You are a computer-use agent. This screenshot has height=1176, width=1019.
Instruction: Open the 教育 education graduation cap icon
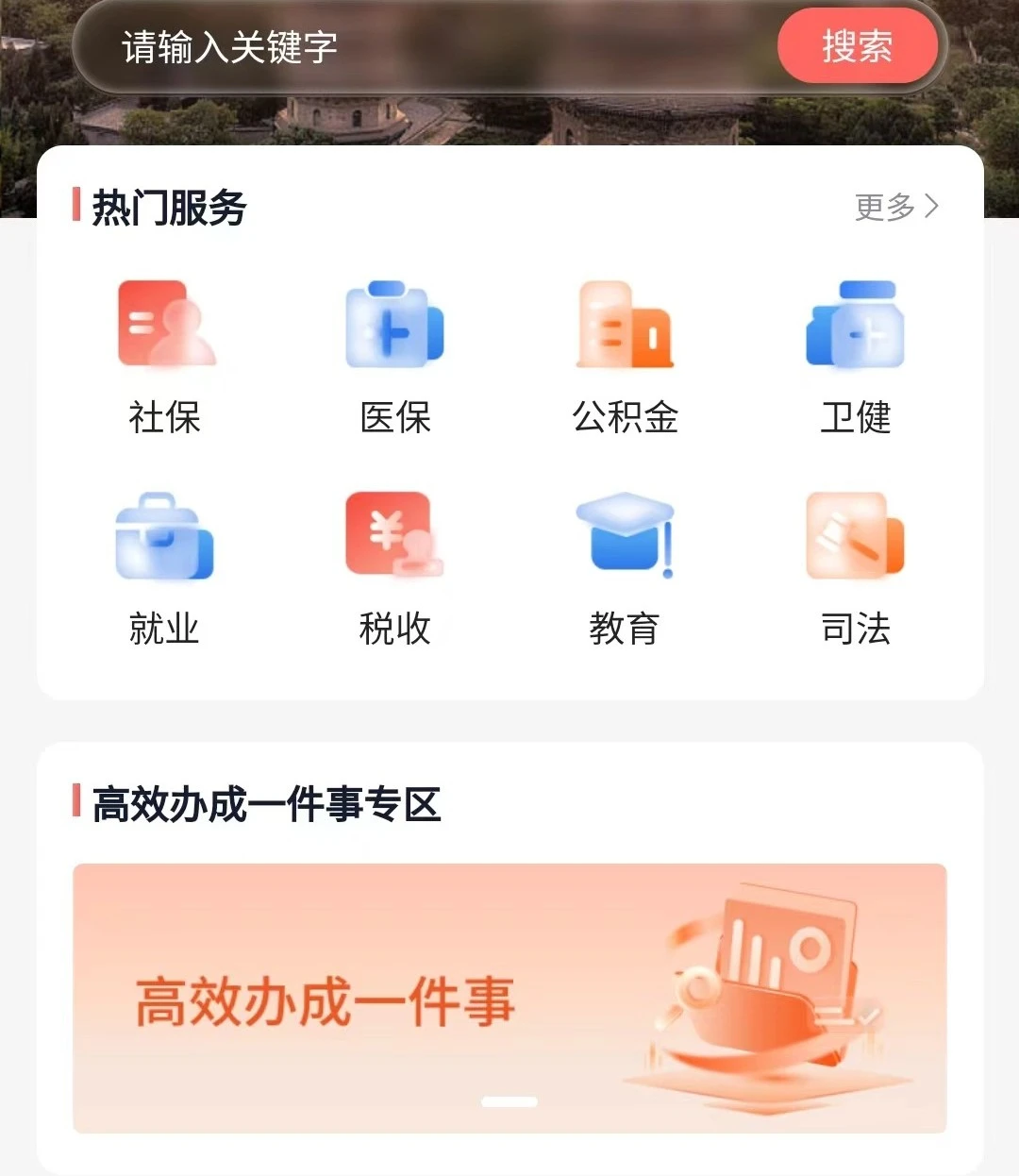tap(625, 535)
